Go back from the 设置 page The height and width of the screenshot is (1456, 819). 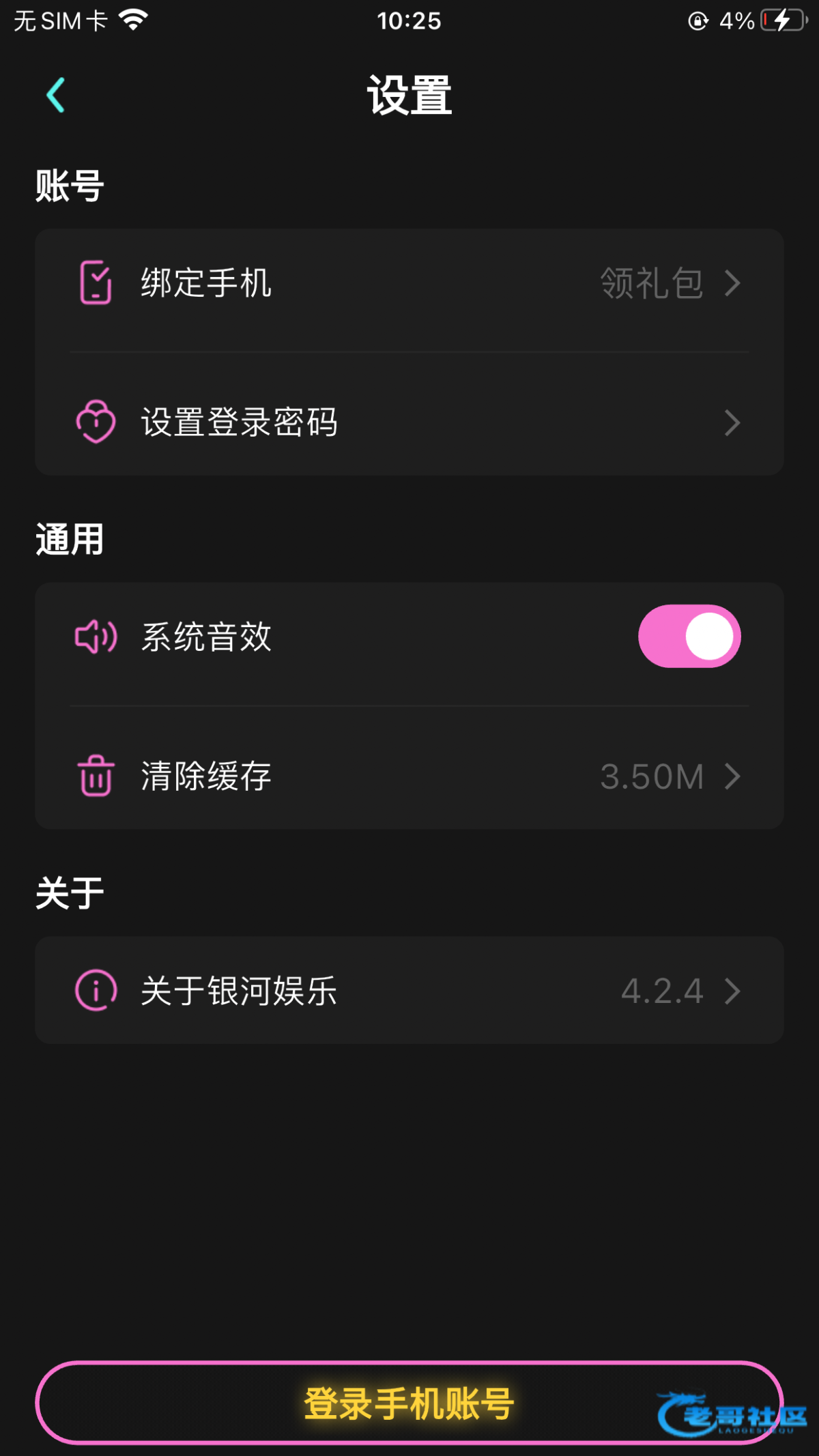pyautogui.click(x=56, y=95)
